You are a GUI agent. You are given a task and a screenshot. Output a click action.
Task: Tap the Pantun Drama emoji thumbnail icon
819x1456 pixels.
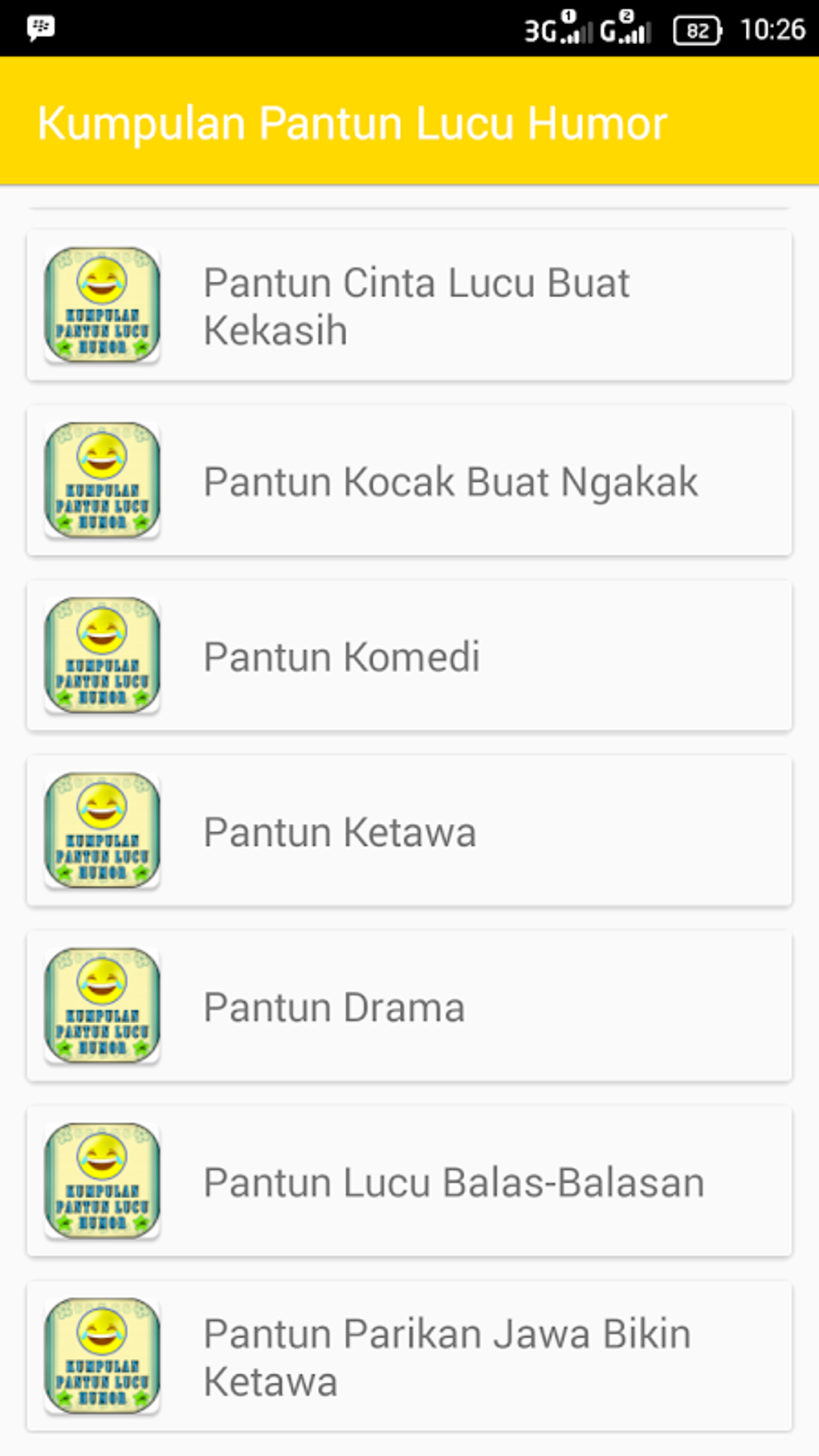103,1005
